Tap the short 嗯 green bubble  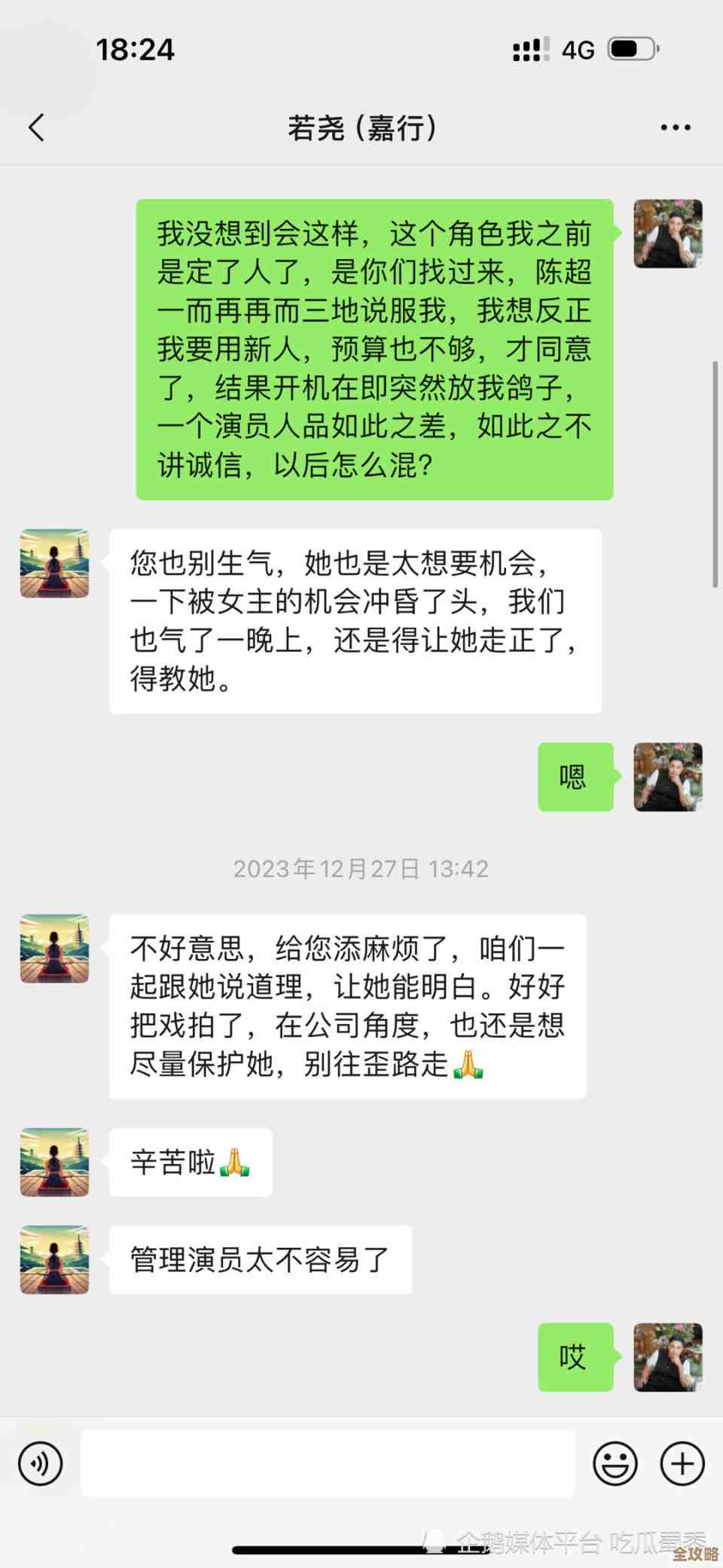(x=575, y=777)
